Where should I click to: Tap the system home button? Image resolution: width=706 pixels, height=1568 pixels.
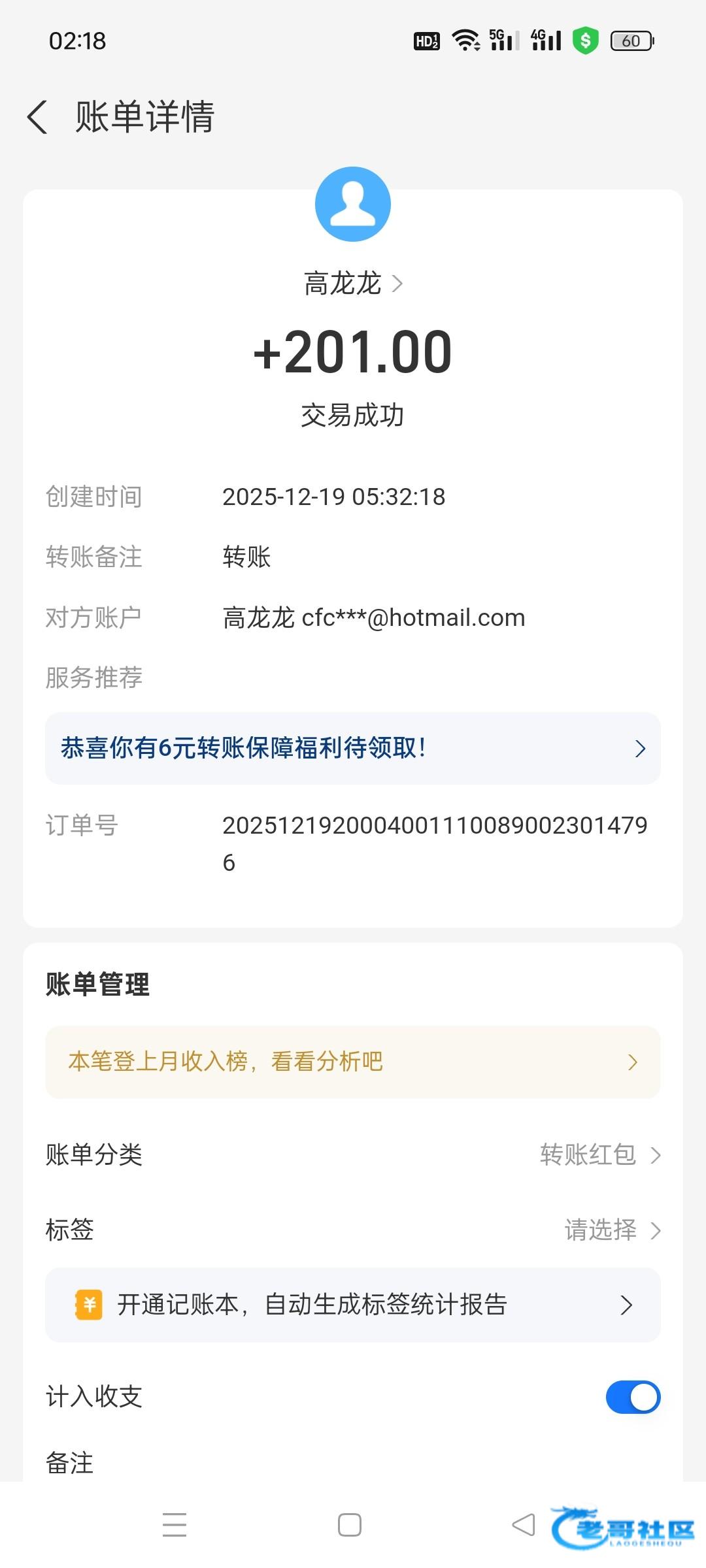pos(350,1525)
